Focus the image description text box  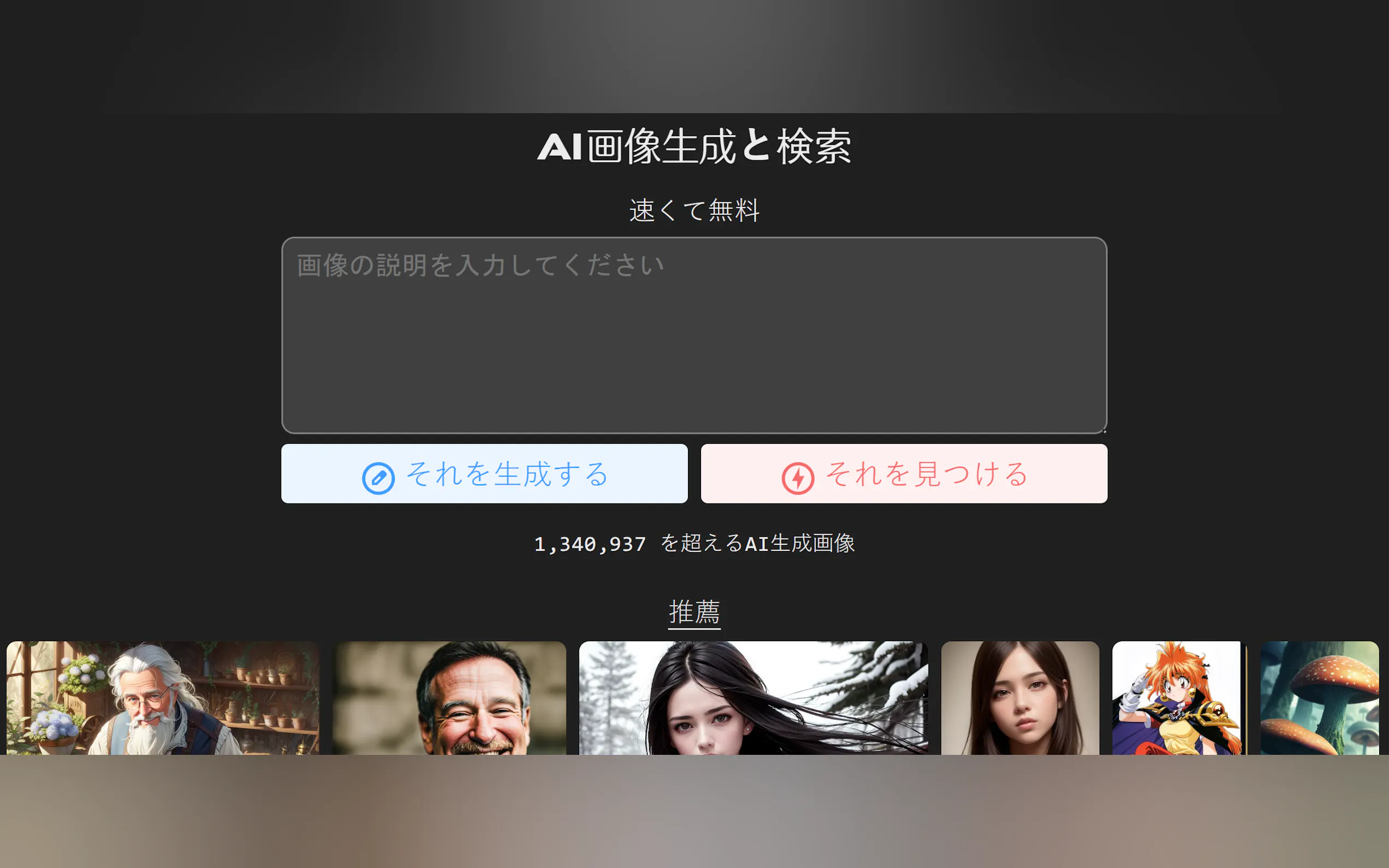[x=693, y=335]
